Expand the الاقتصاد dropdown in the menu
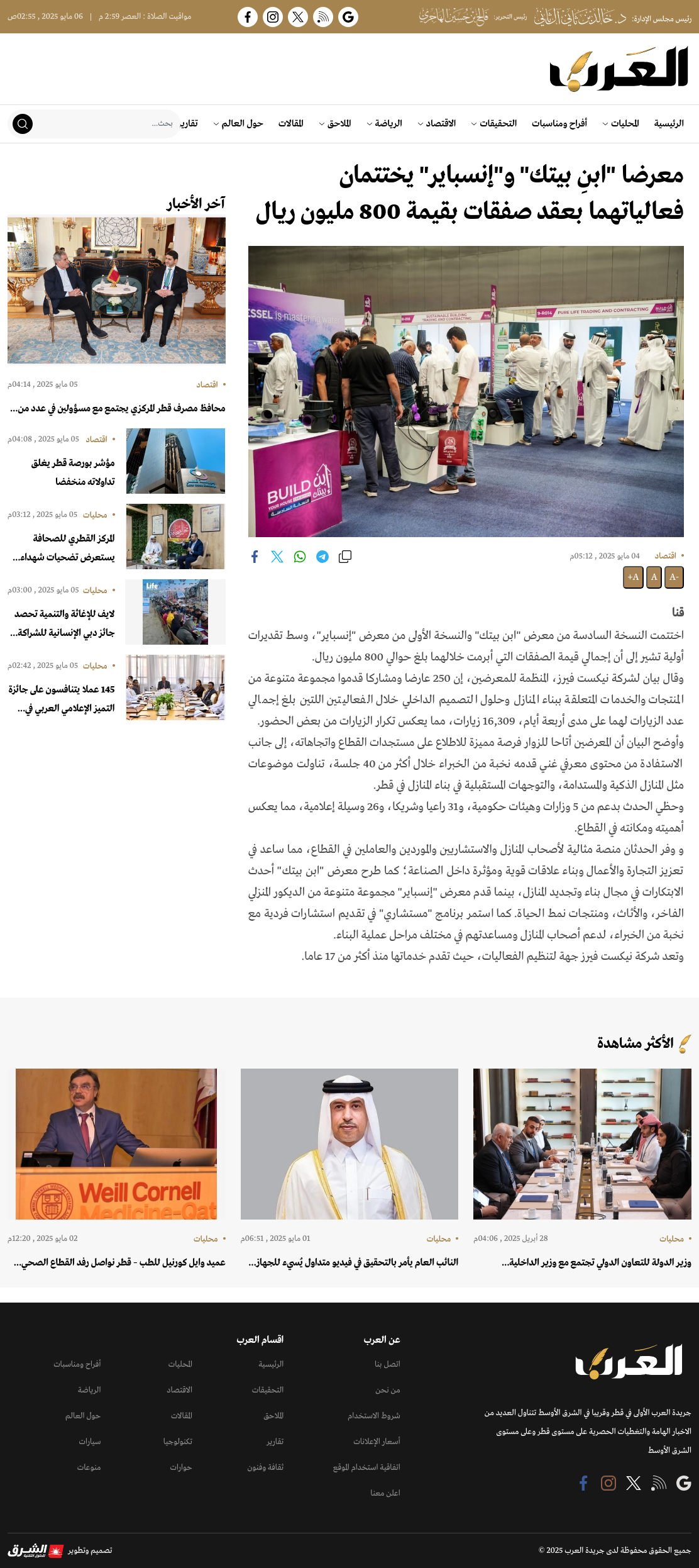The height and width of the screenshot is (1568, 699). (x=437, y=123)
